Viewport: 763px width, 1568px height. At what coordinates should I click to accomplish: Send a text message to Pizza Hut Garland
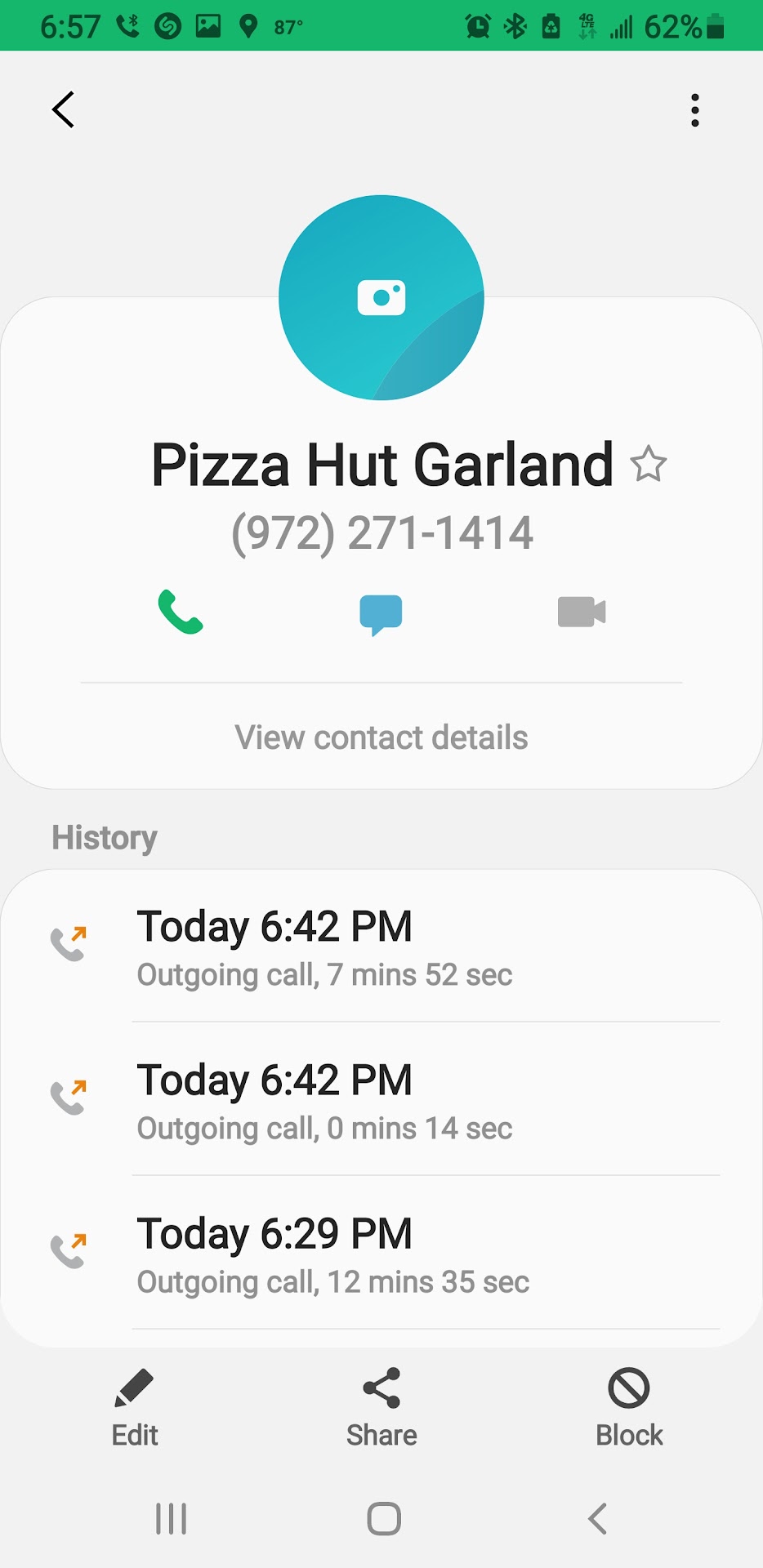pyautogui.click(x=381, y=614)
